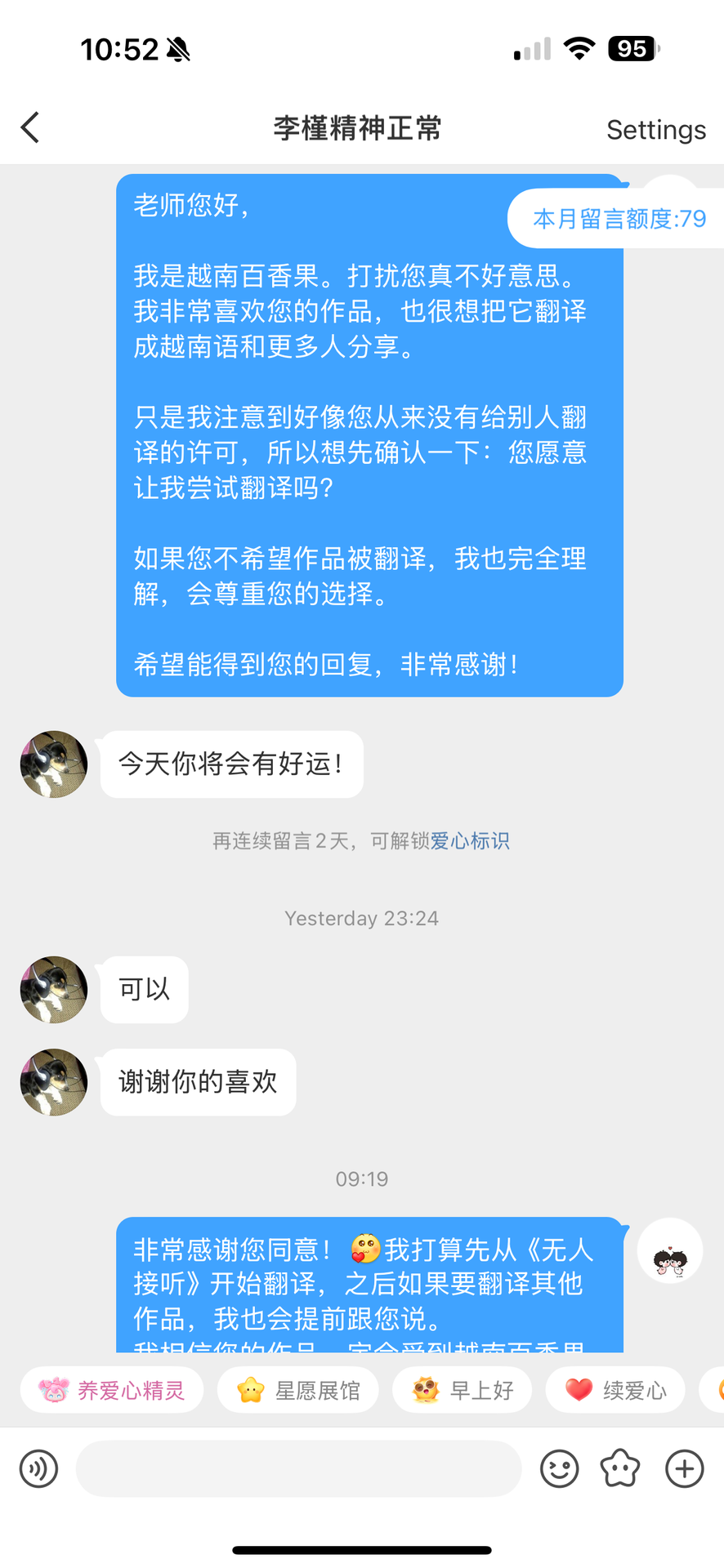Send the 早上好 quick greeting
Viewport: 724px width, 1568px height.
coord(463,1390)
